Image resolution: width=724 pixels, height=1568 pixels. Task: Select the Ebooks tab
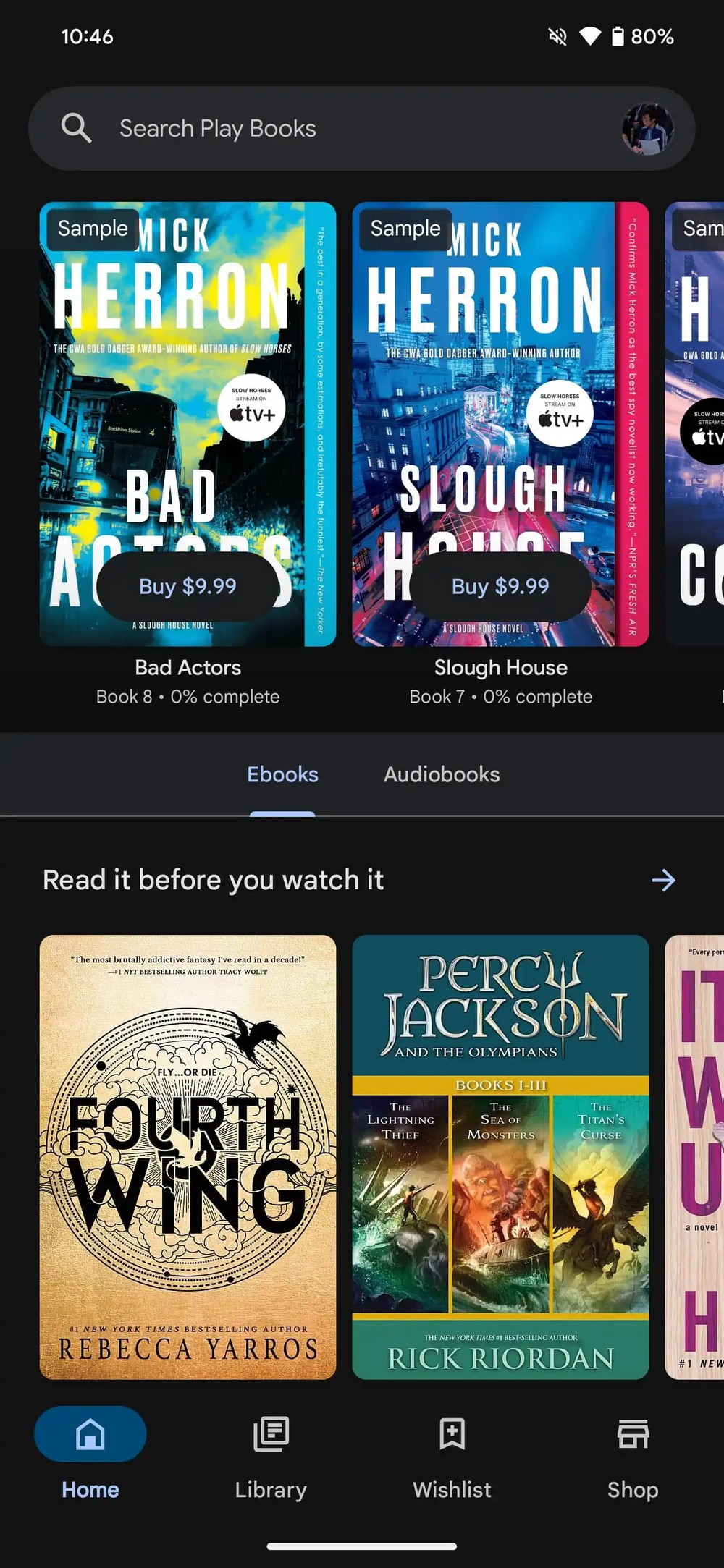tap(282, 774)
